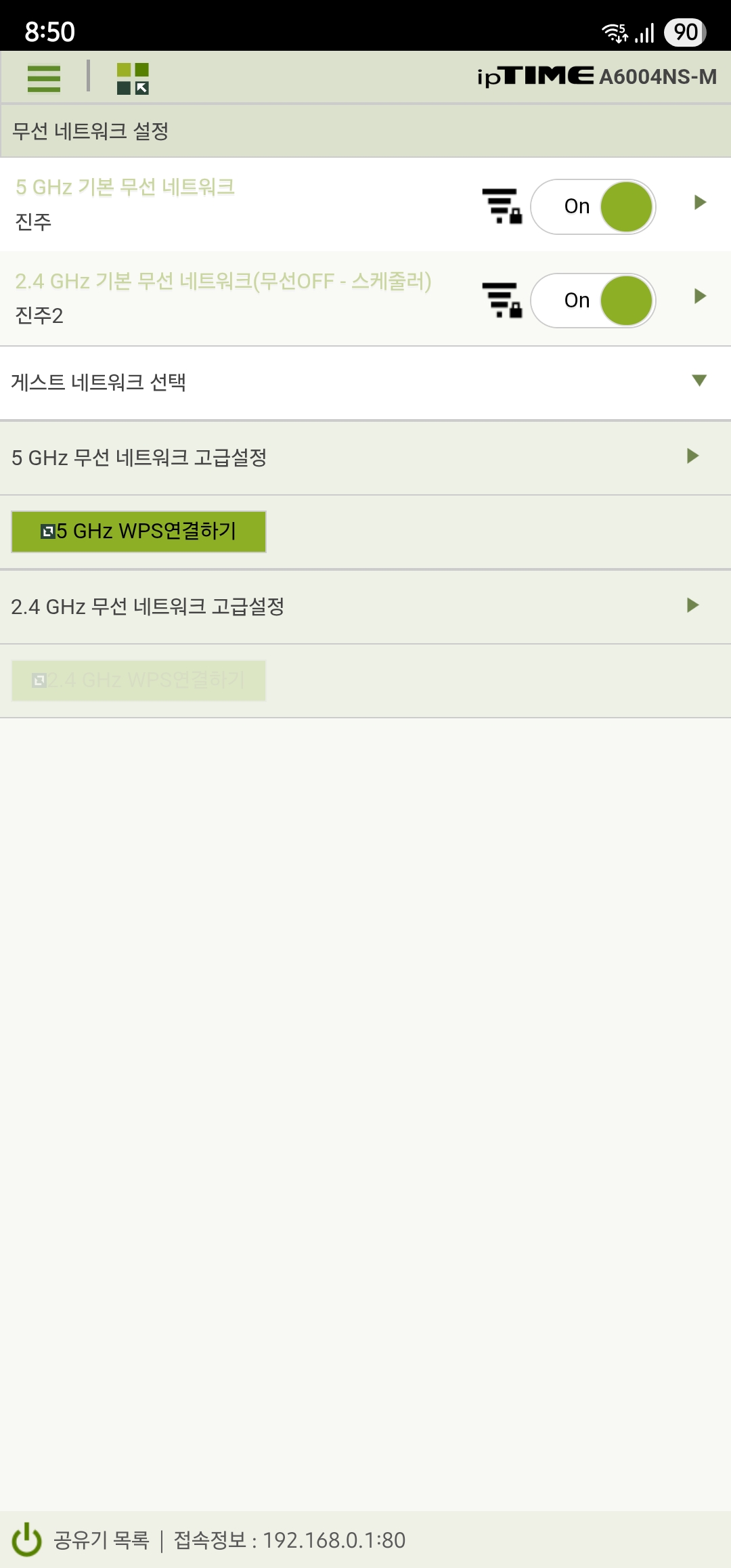Open 5 GHz 무선 네트워크 고급설정
Image resolution: width=731 pixels, height=1568 pixels.
(x=365, y=458)
